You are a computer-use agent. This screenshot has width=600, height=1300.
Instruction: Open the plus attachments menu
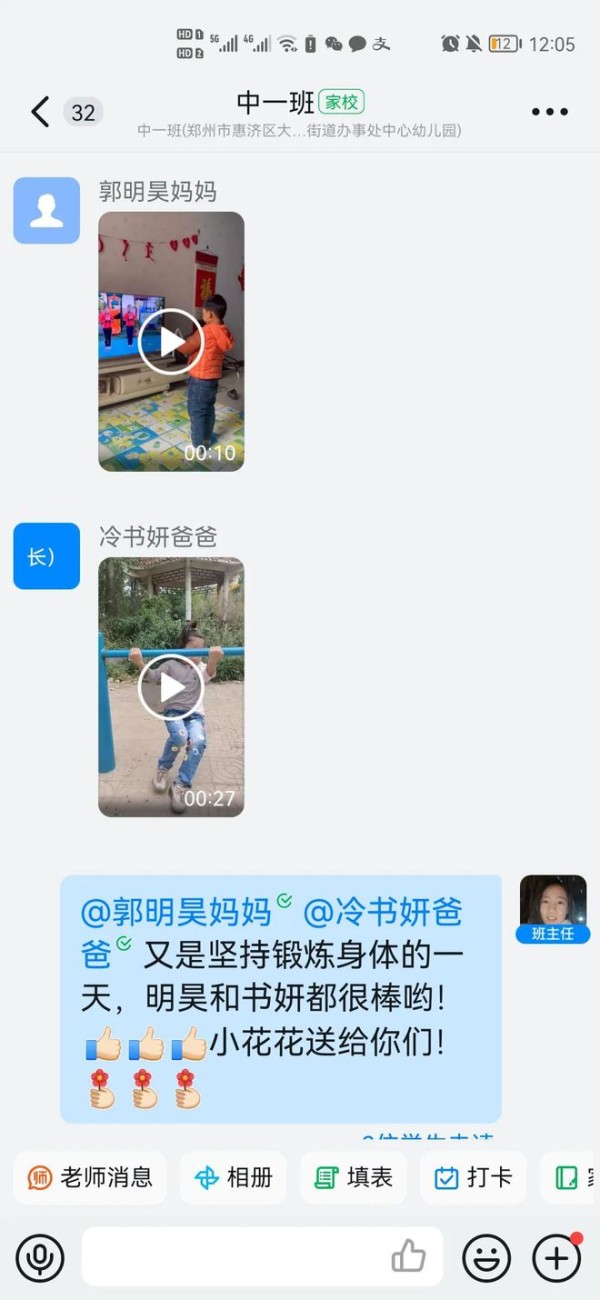[x=556, y=1257]
